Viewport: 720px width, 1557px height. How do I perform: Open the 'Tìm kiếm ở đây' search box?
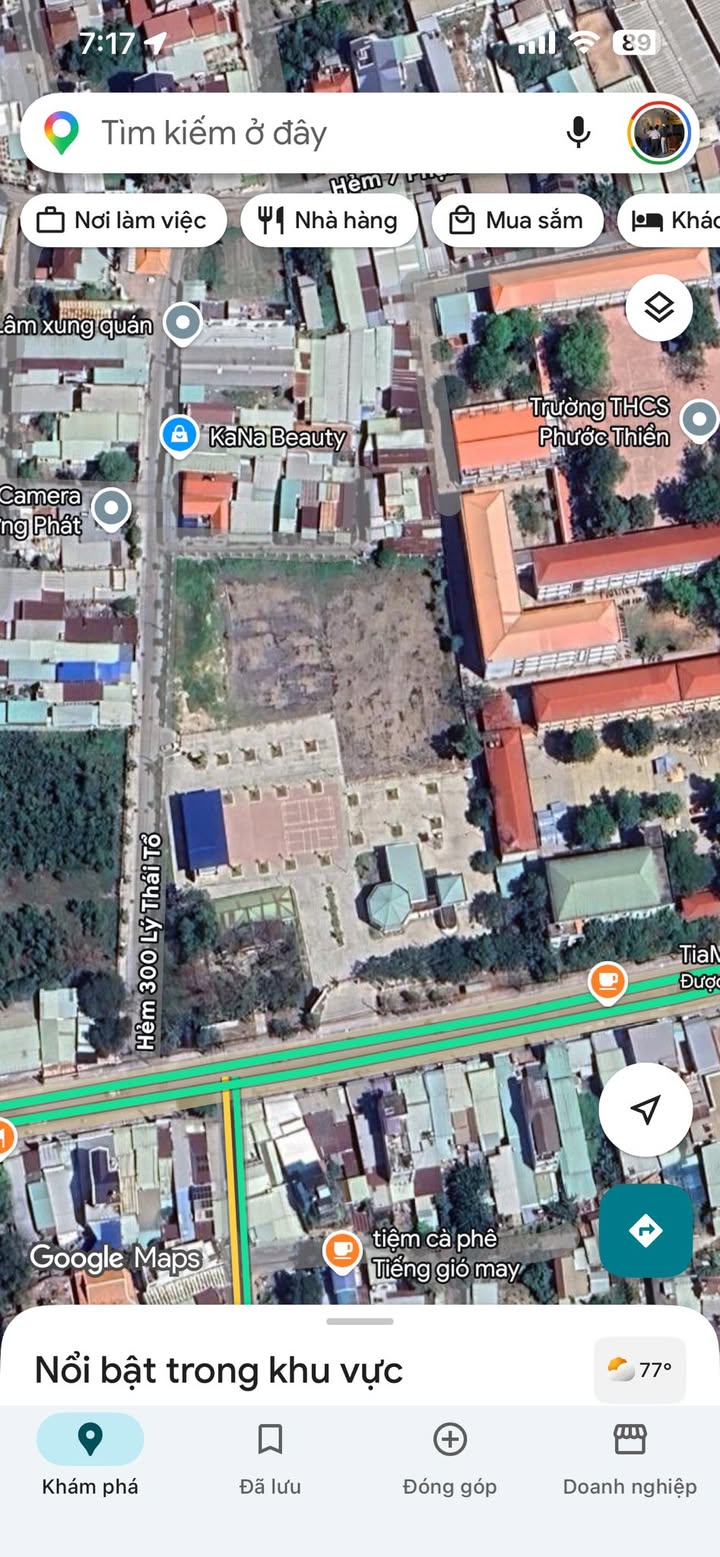coord(300,133)
